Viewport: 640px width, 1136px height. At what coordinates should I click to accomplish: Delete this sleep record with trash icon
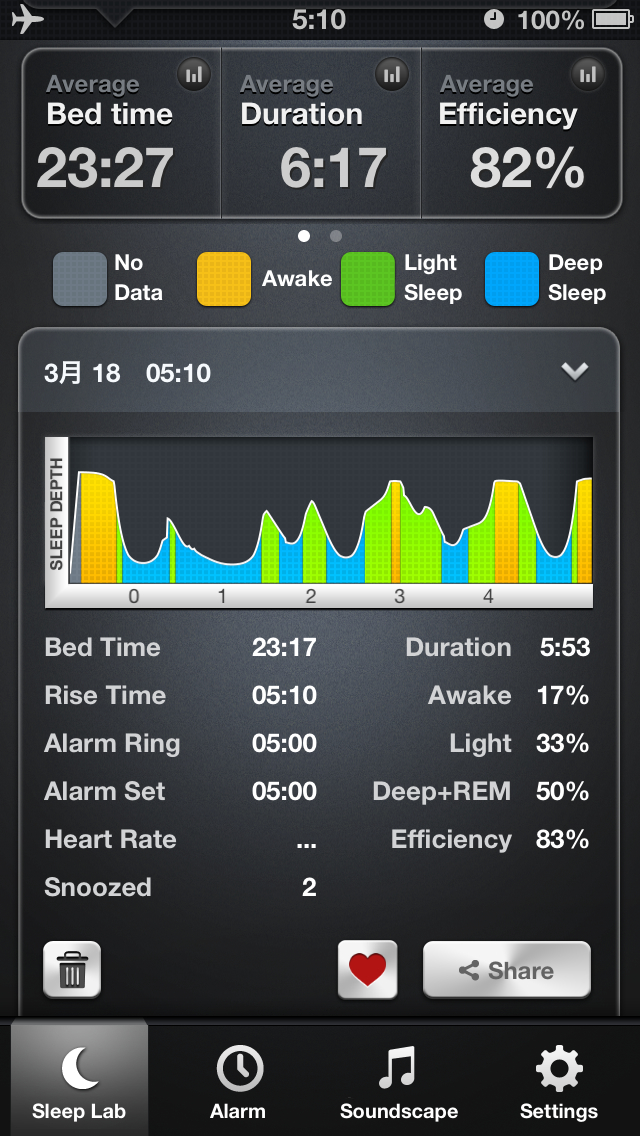[72, 970]
